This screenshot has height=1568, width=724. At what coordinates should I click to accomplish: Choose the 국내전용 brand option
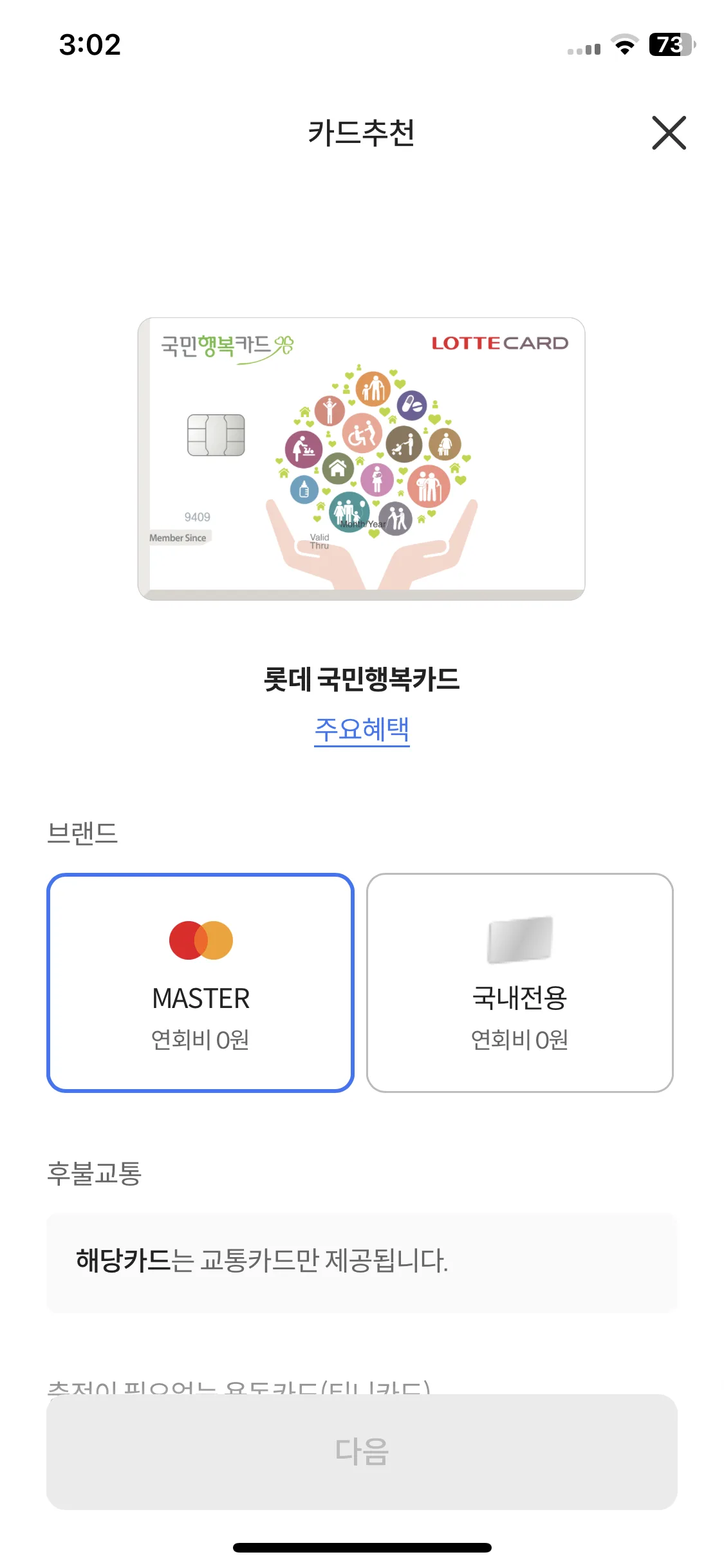519,982
